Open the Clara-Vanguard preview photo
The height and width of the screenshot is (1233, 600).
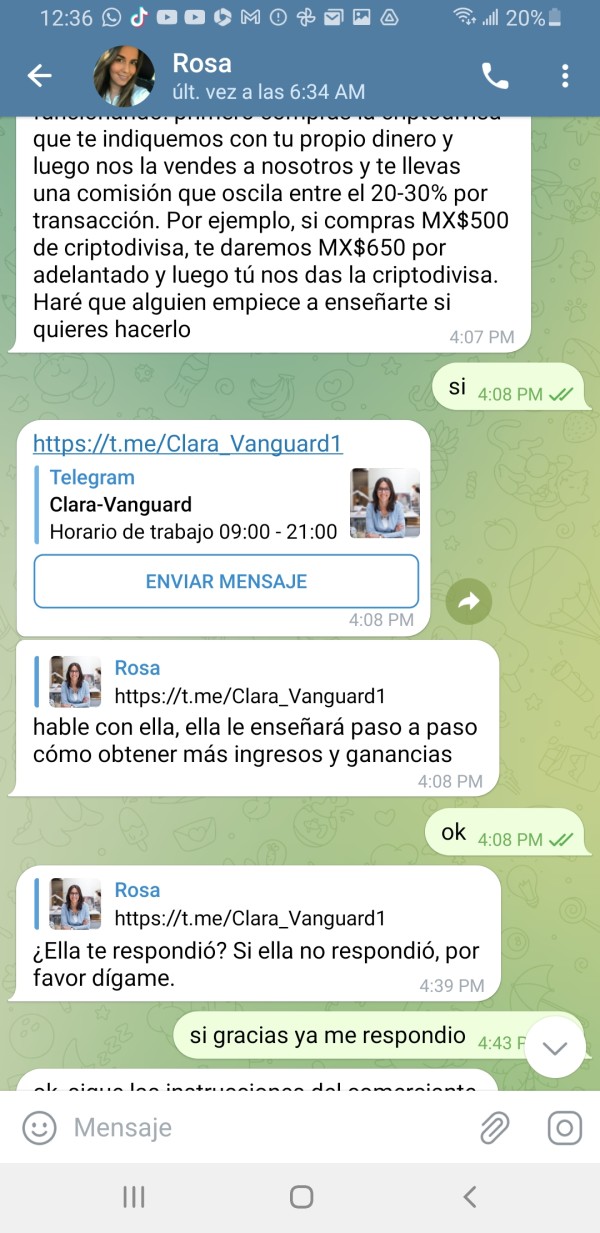pyautogui.click(x=385, y=503)
